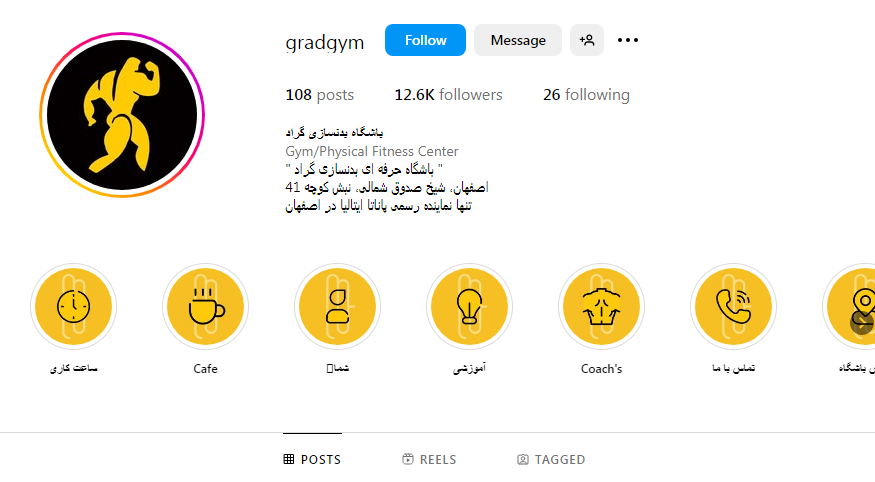Open the آموزشی highlight

point(469,307)
